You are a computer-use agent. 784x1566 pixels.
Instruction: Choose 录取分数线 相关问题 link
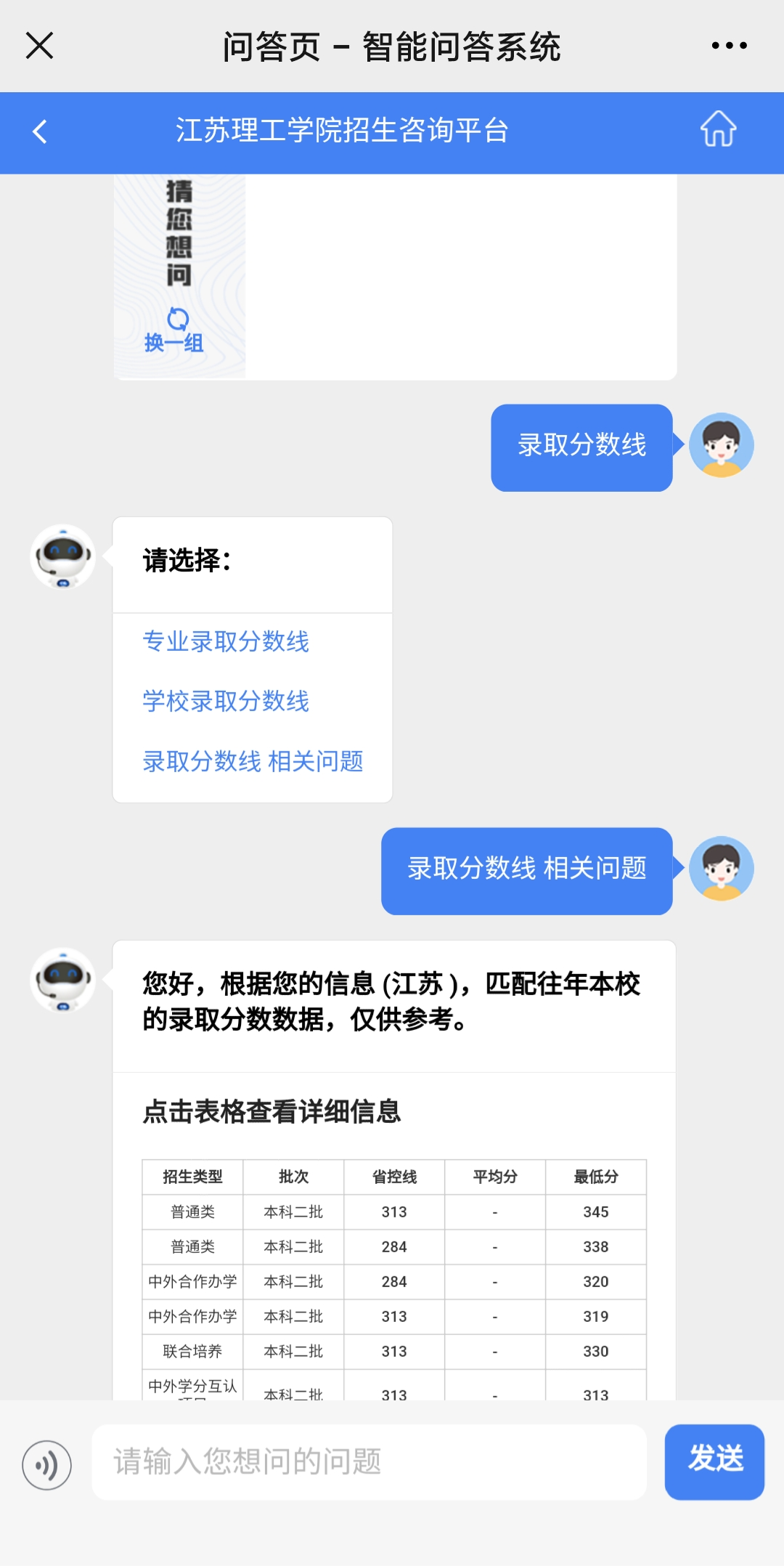click(x=253, y=761)
